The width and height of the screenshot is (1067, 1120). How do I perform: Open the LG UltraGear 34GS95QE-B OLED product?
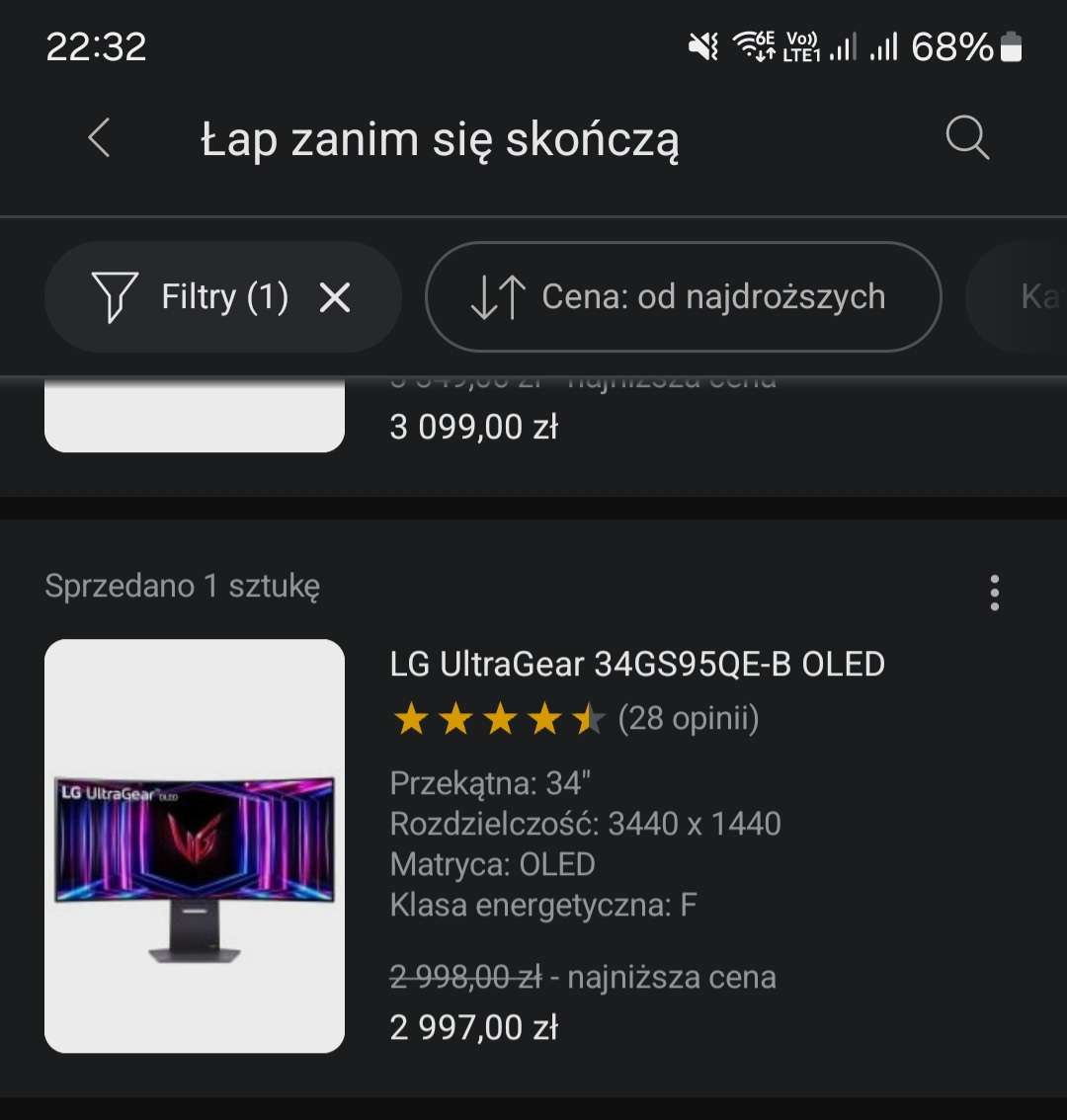point(637,665)
